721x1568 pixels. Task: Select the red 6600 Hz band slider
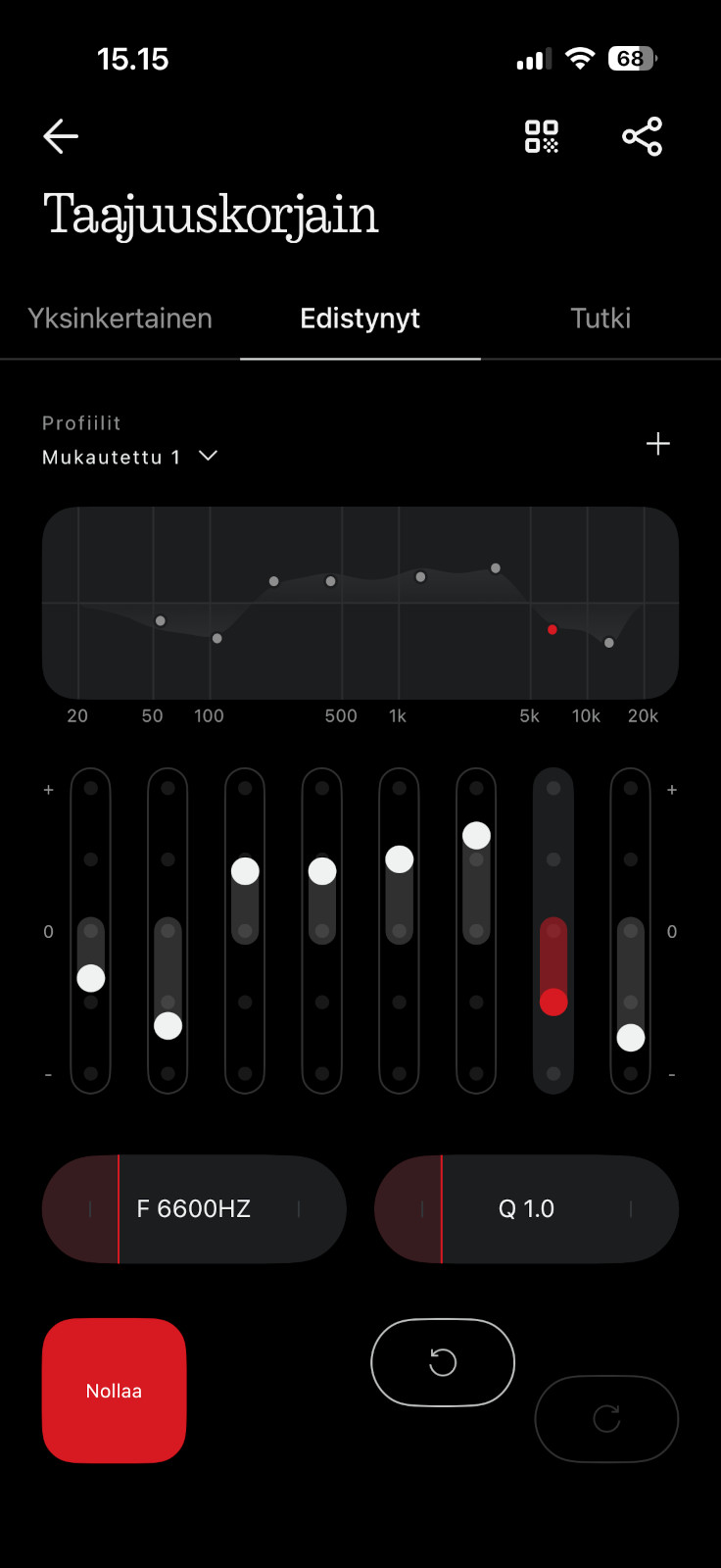553,1002
